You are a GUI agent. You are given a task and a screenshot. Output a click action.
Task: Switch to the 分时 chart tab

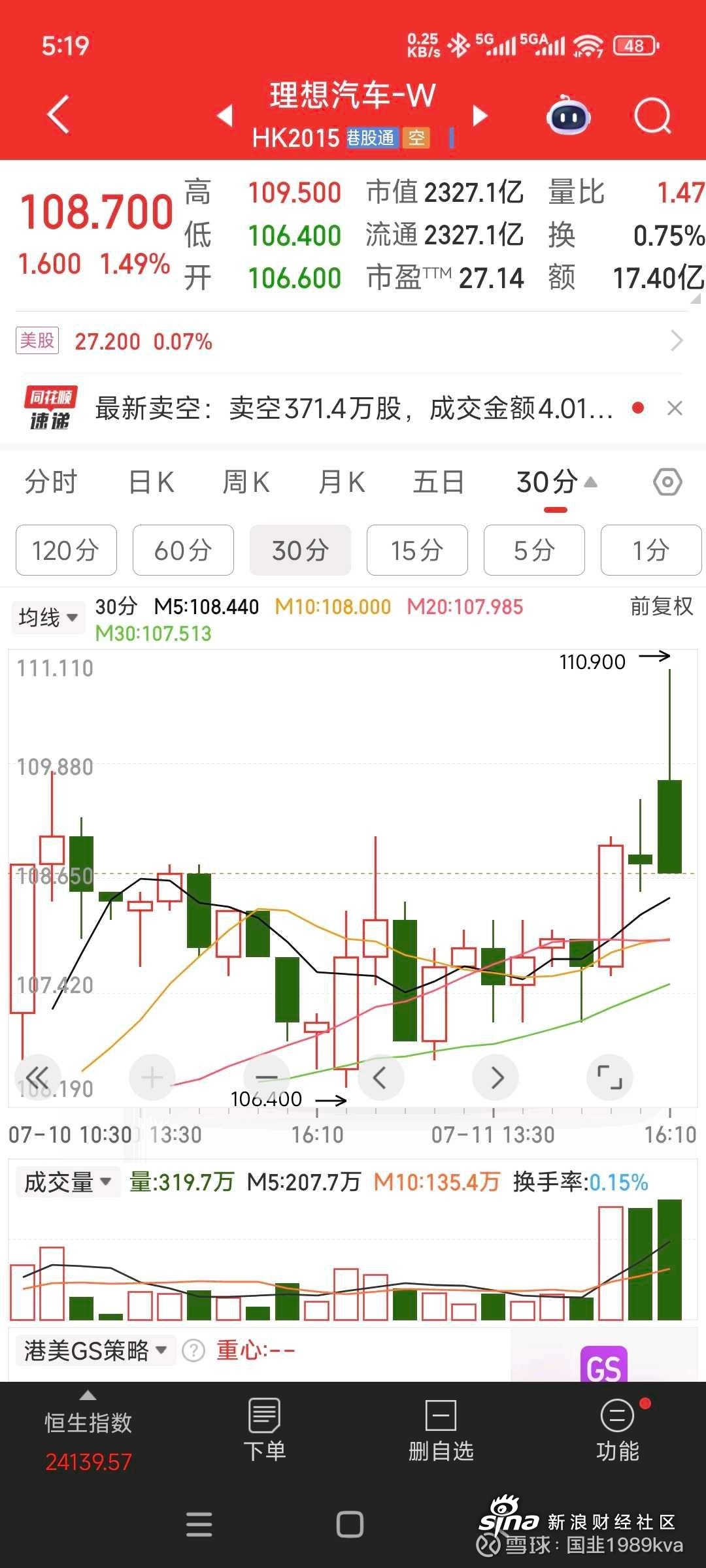click(51, 483)
